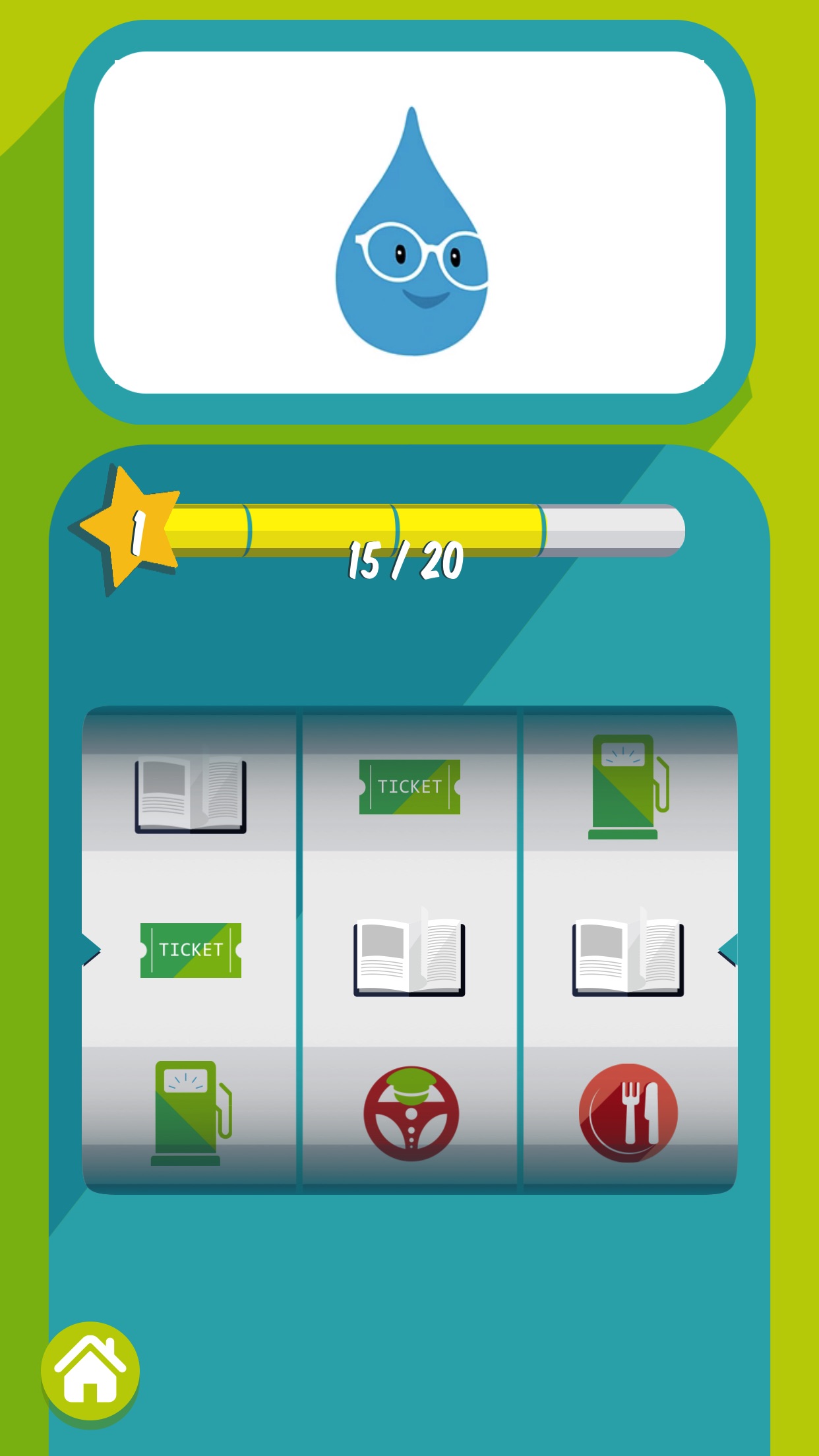819x1456 pixels.
Task: Return to the home screen via house button
Action: click(90, 1370)
